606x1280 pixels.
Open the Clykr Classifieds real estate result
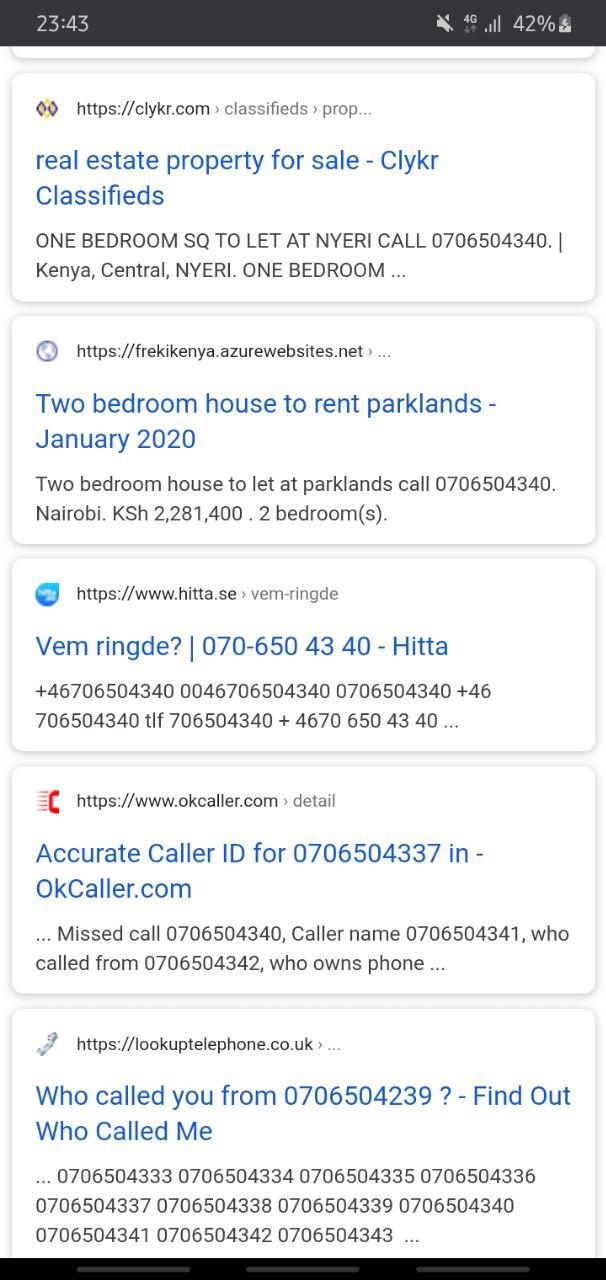[x=236, y=178]
